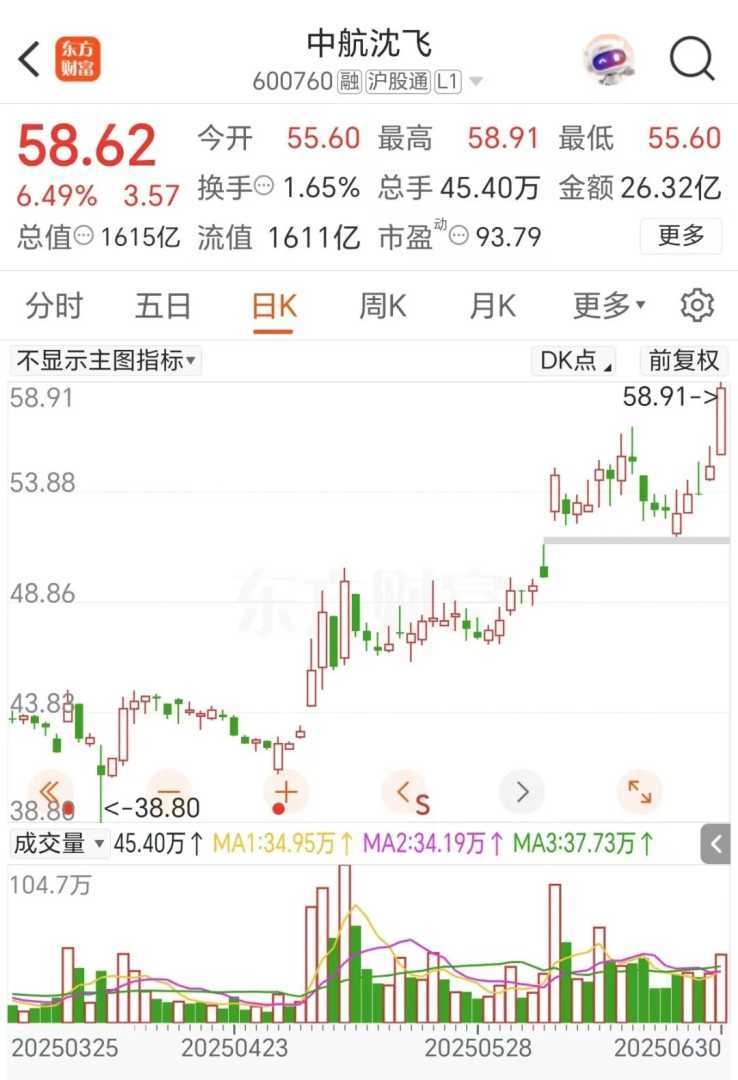Change the 前复权 adjustment setting
Screen dimensions: 738x1080
[x=684, y=360]
